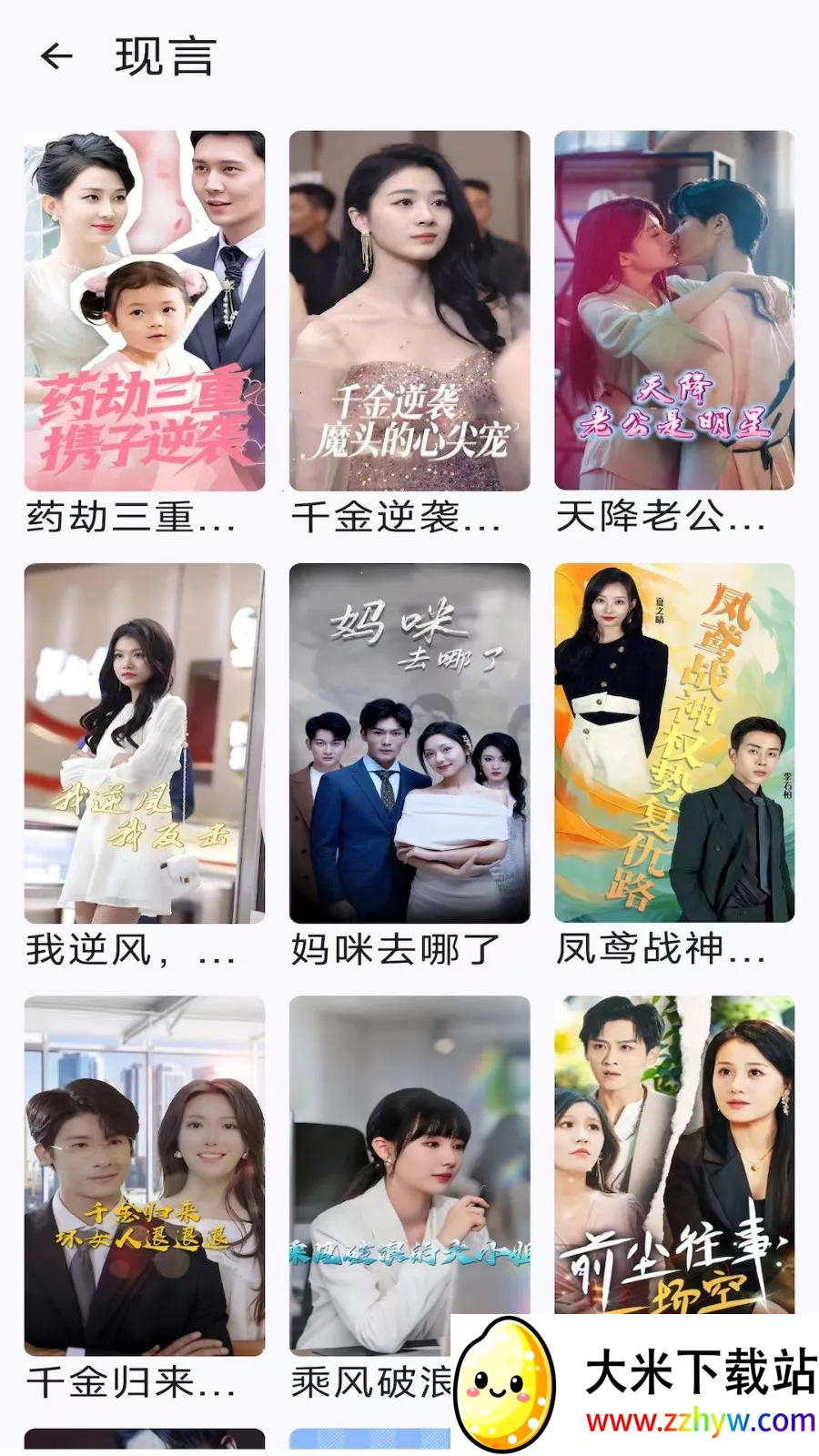
Task: Select the 千金归来 坏女人退退退 drama
Action: point(145,1175)
